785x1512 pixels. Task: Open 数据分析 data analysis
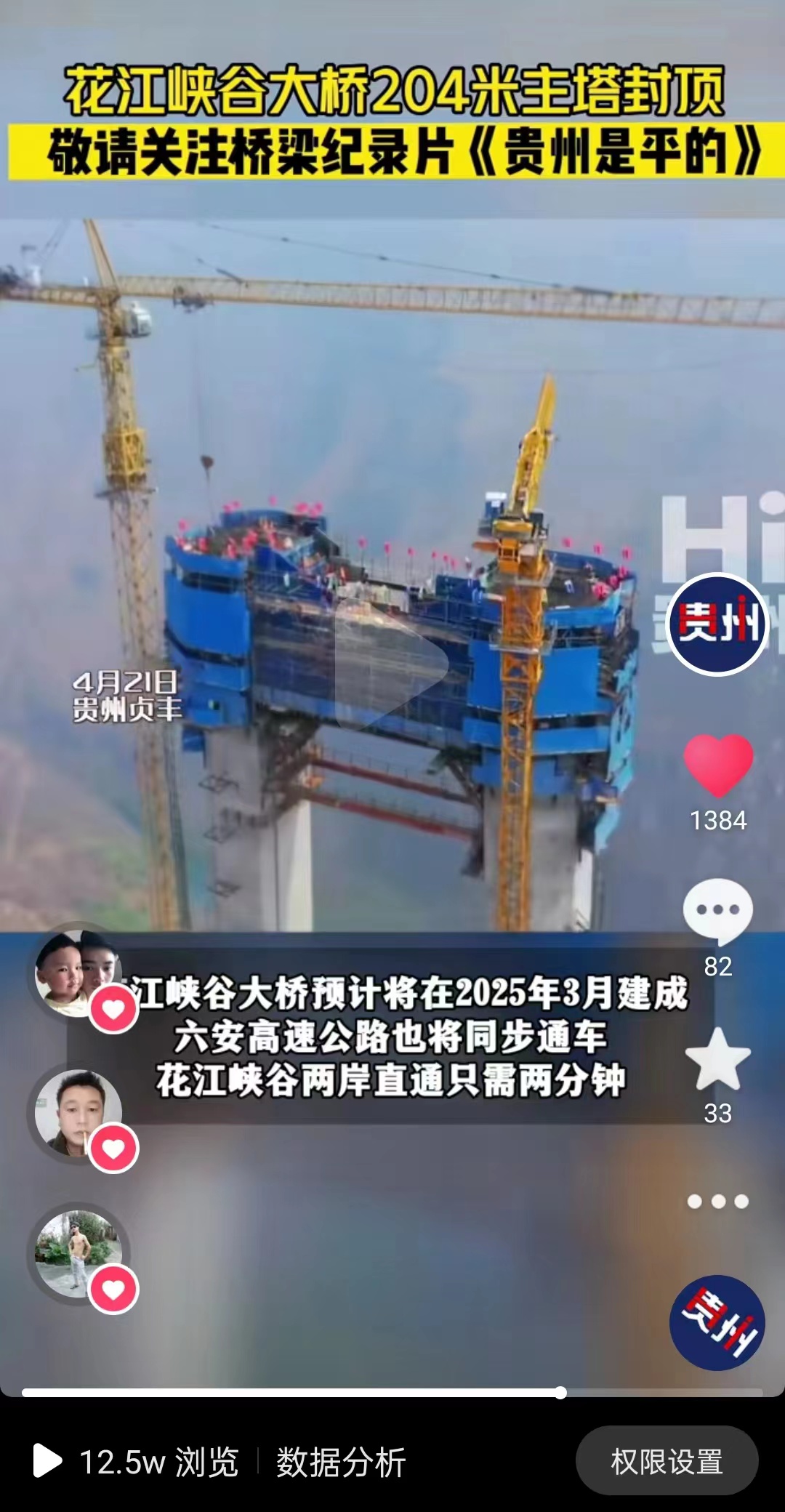click(340, 1461)
